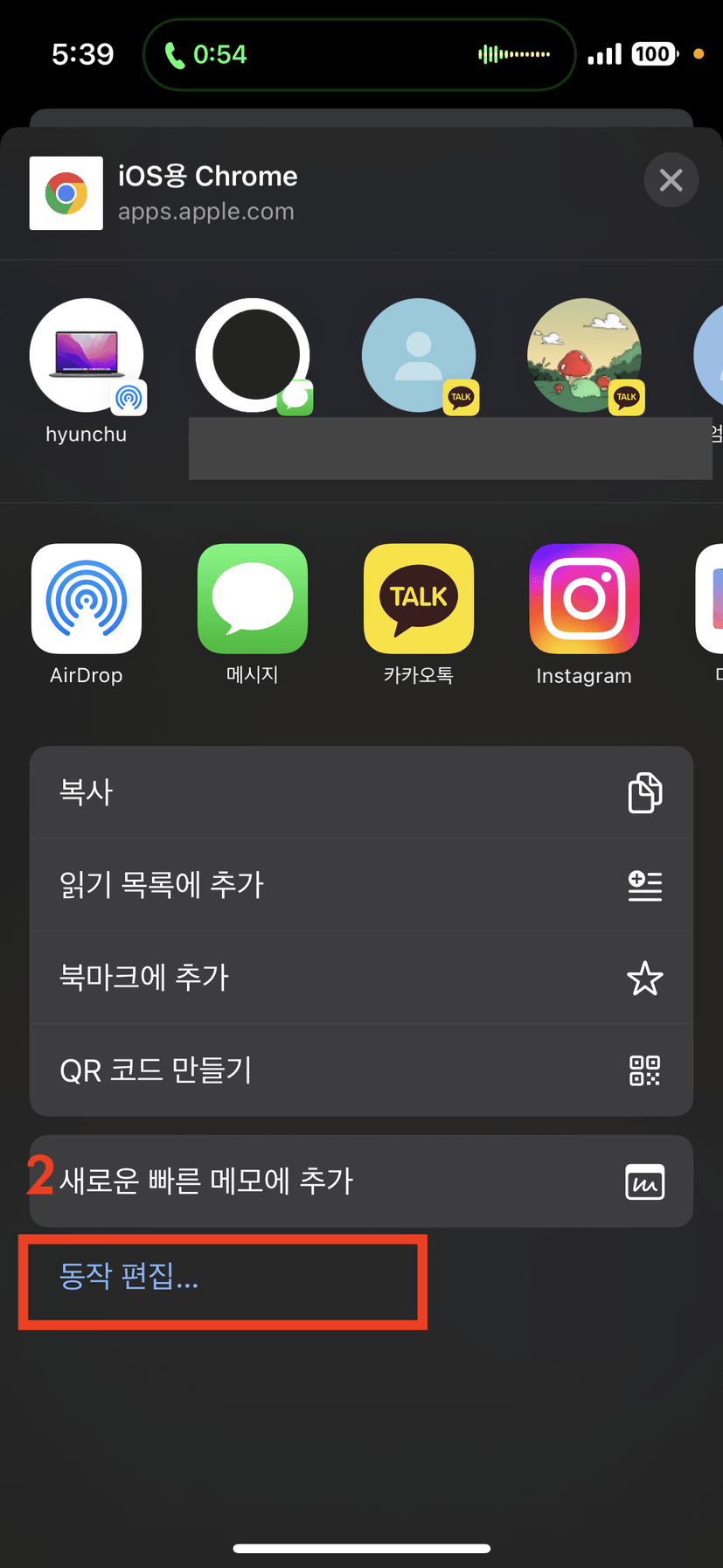Share to the mushroom avatar KakaoTalk contact
Viewport: 723px width, 1568px height.
click(585, 356)
